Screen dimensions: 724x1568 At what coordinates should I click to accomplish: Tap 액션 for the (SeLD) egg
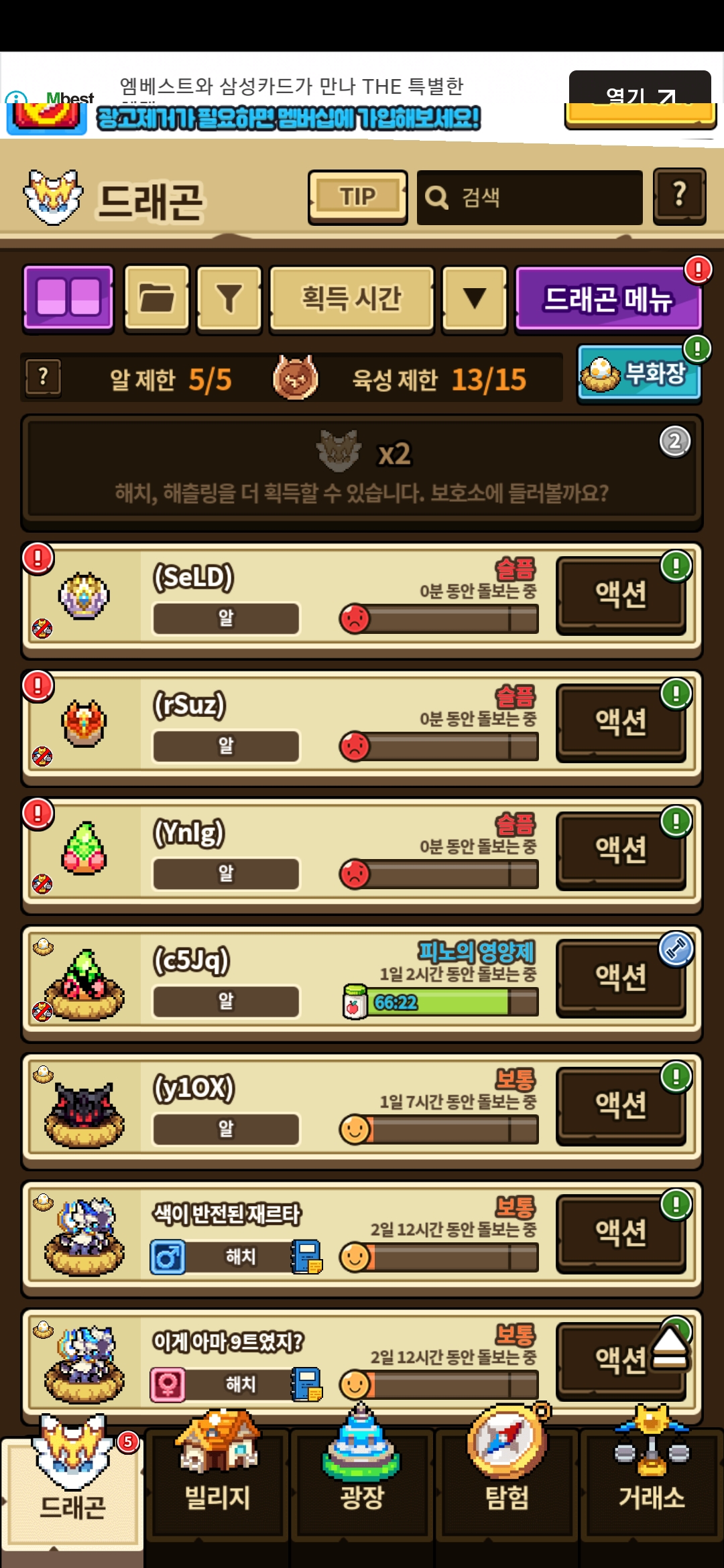pyautogui.click(x=621, y=594)
